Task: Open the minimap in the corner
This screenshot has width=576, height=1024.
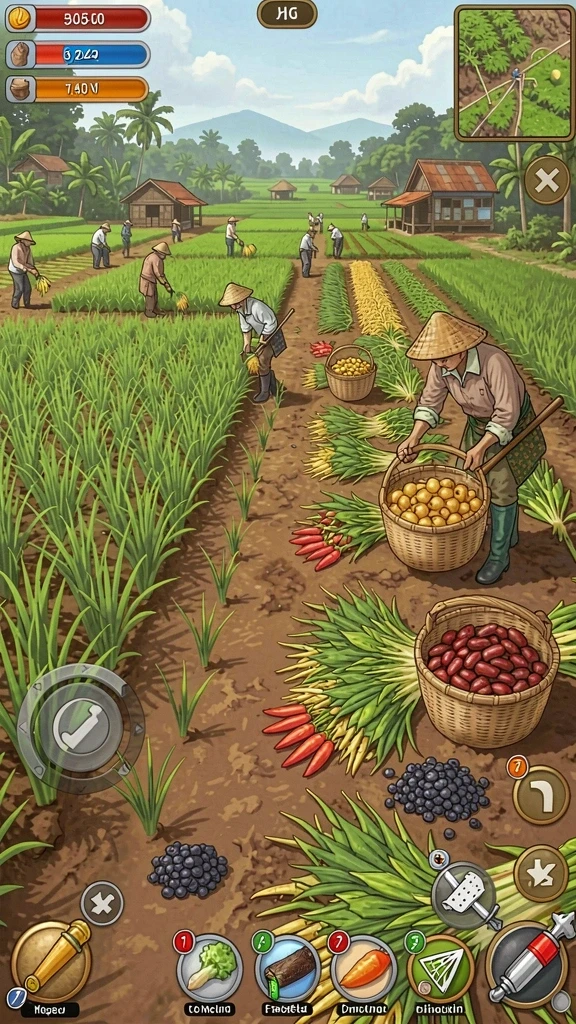Action: pyautogui.click(x=515, y=72)
